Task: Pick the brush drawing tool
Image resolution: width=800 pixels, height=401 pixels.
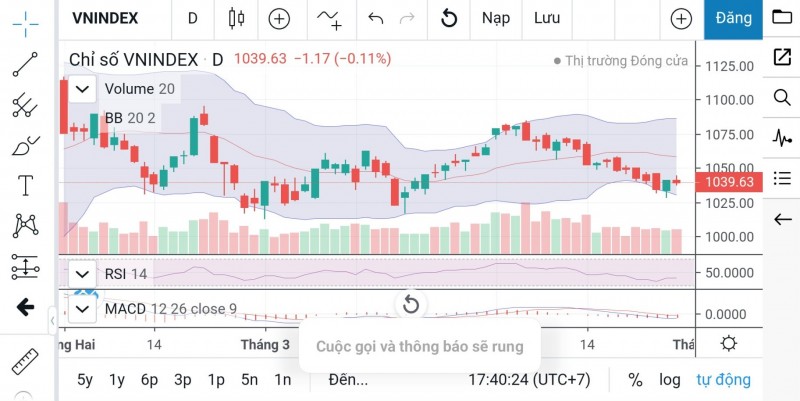Action: (25, 145)
